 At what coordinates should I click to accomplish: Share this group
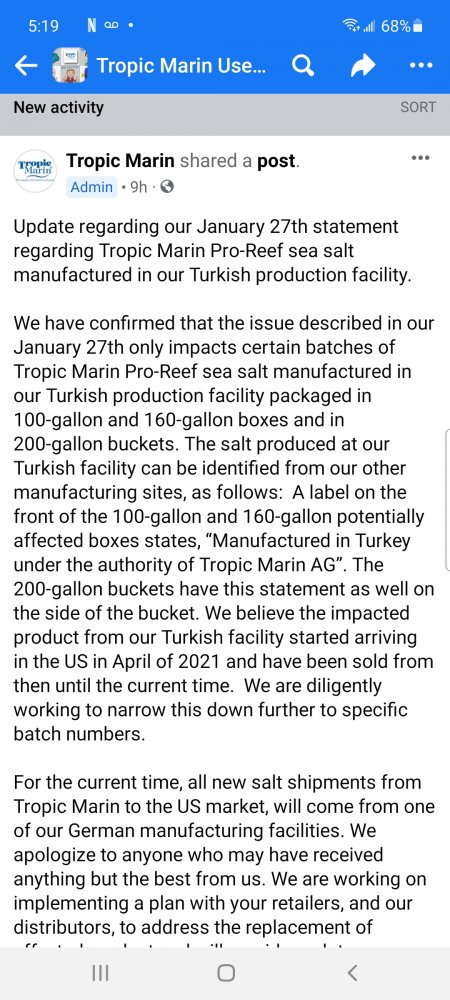coord(363,65)
